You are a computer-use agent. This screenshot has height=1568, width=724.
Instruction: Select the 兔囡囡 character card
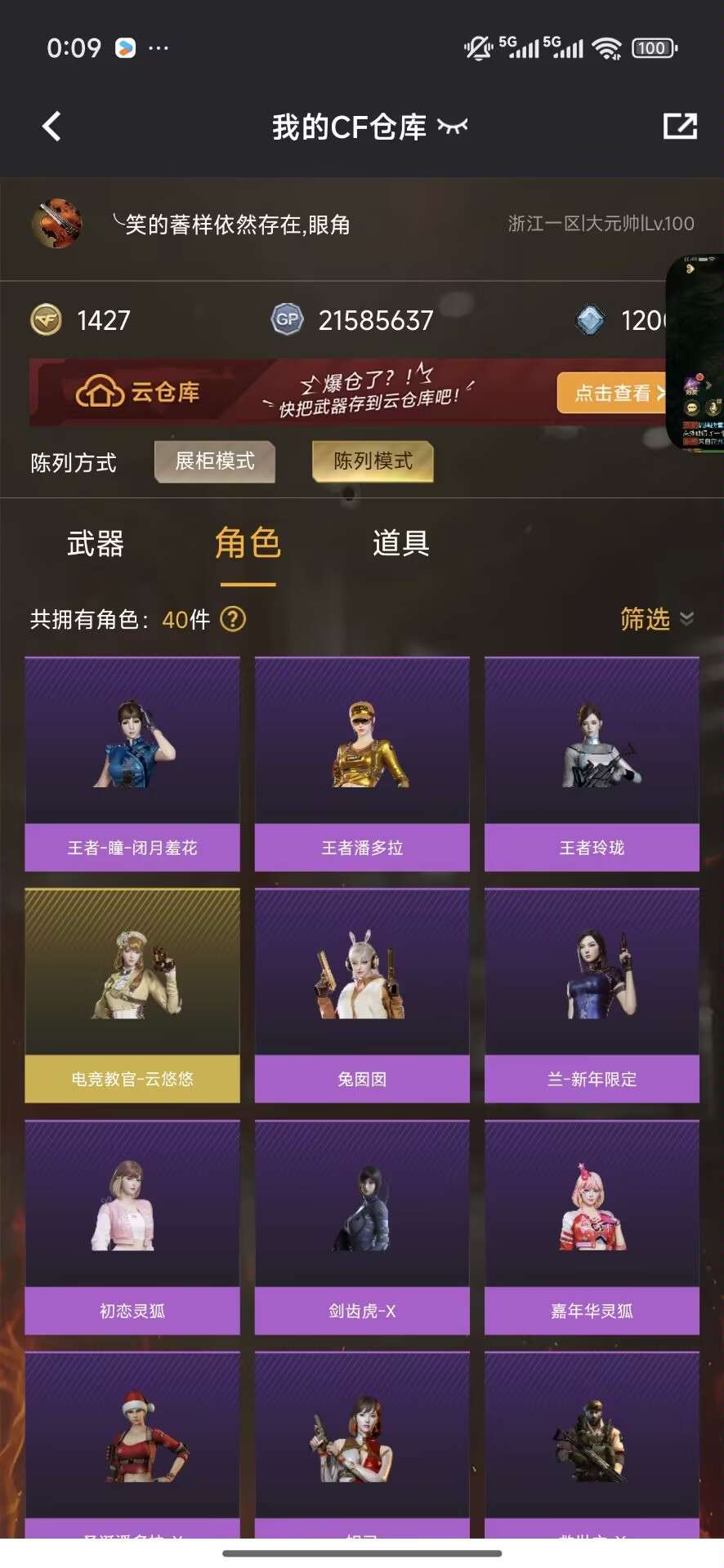coord(362,995)
